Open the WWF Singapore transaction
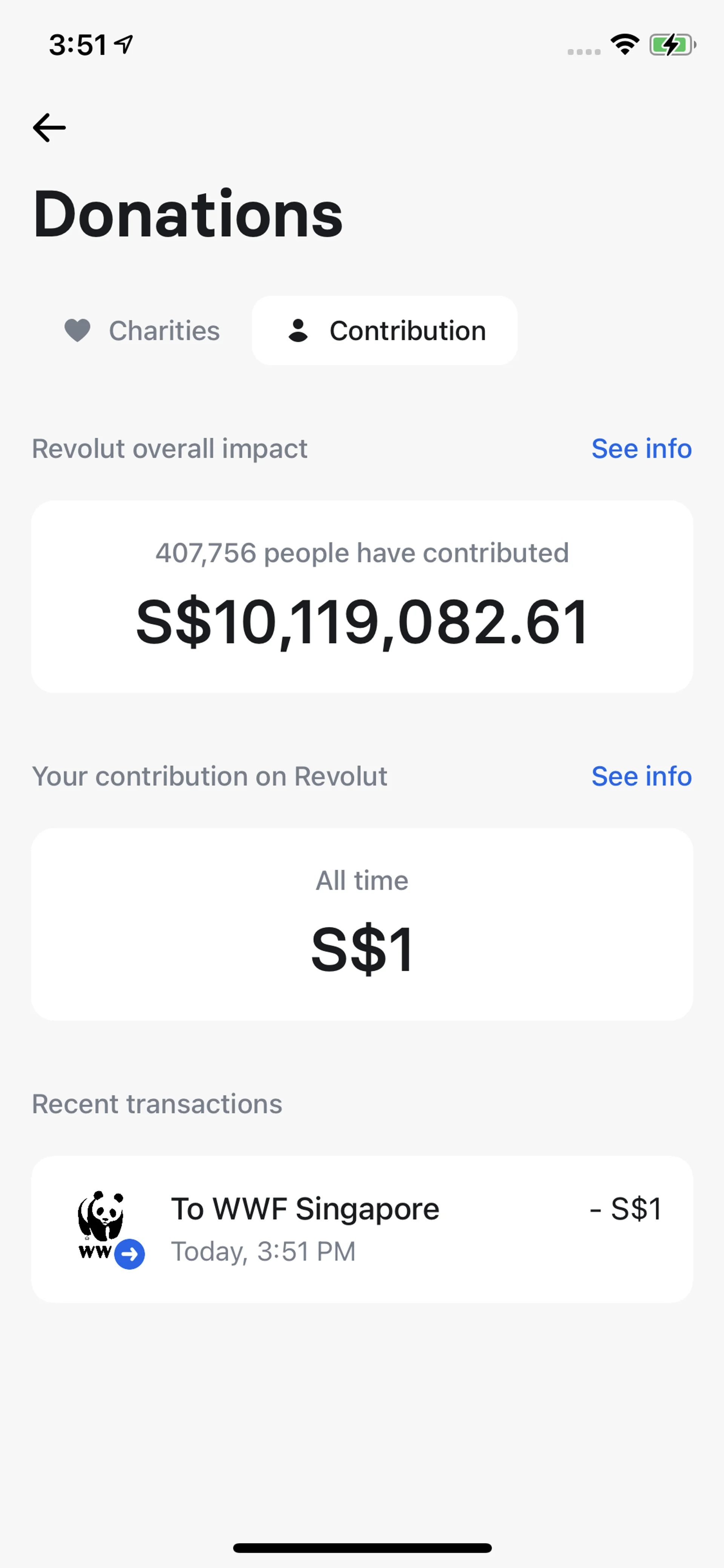Viewport: 724px width, 1568px height. pos(361,1229)
